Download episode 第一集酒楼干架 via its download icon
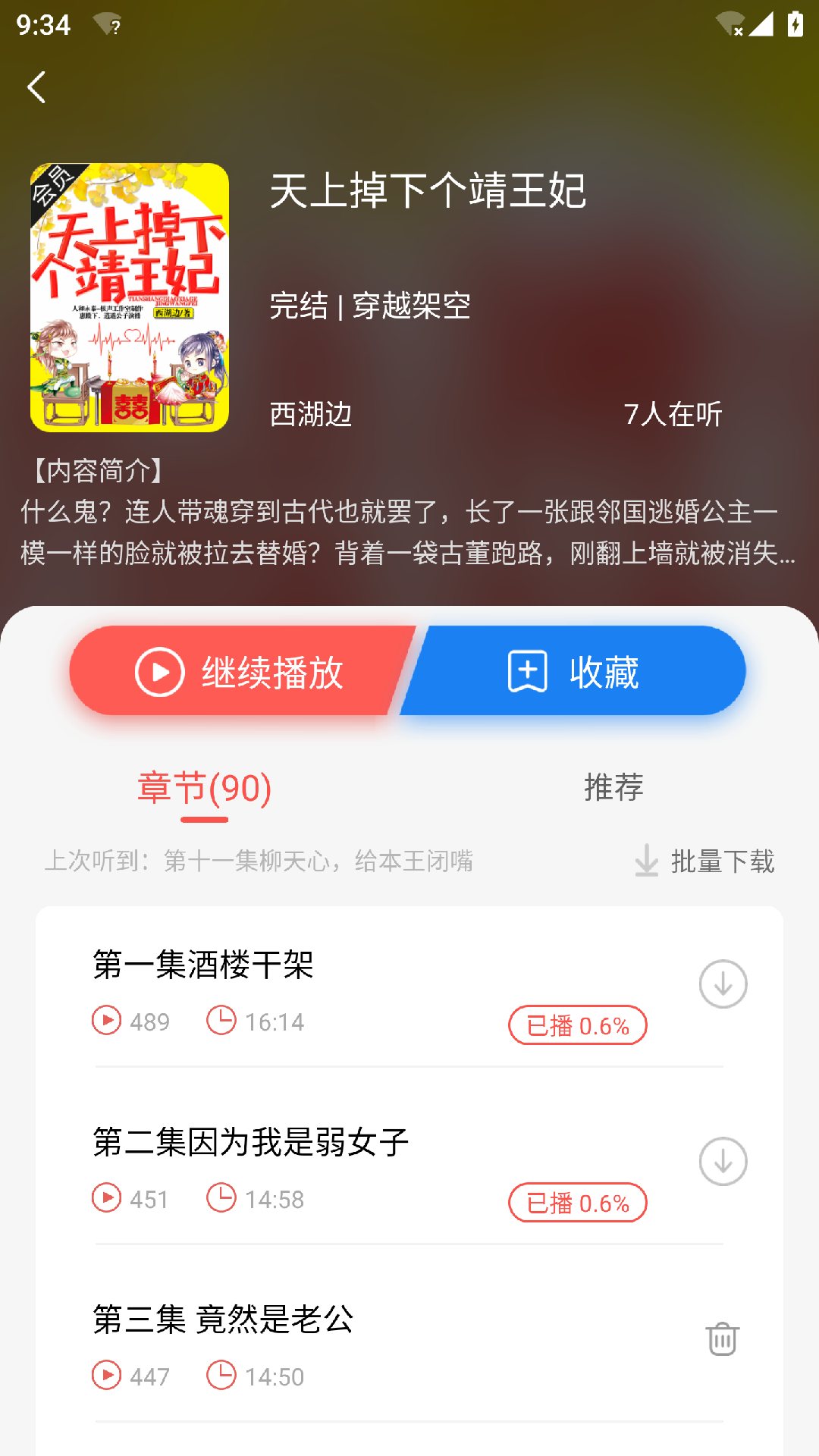This screenshot has height=1456, width=819. click(x=721, y=984)
